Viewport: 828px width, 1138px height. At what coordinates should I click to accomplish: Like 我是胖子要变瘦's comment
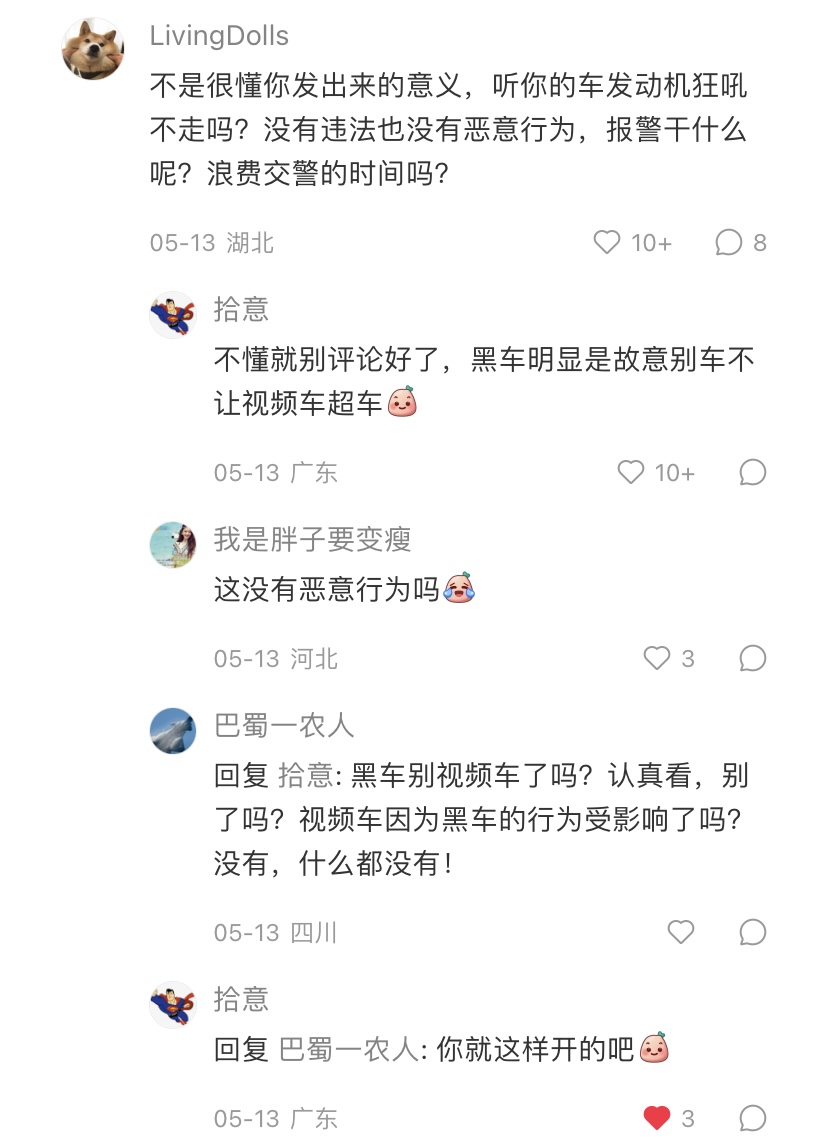click(656, 658)
